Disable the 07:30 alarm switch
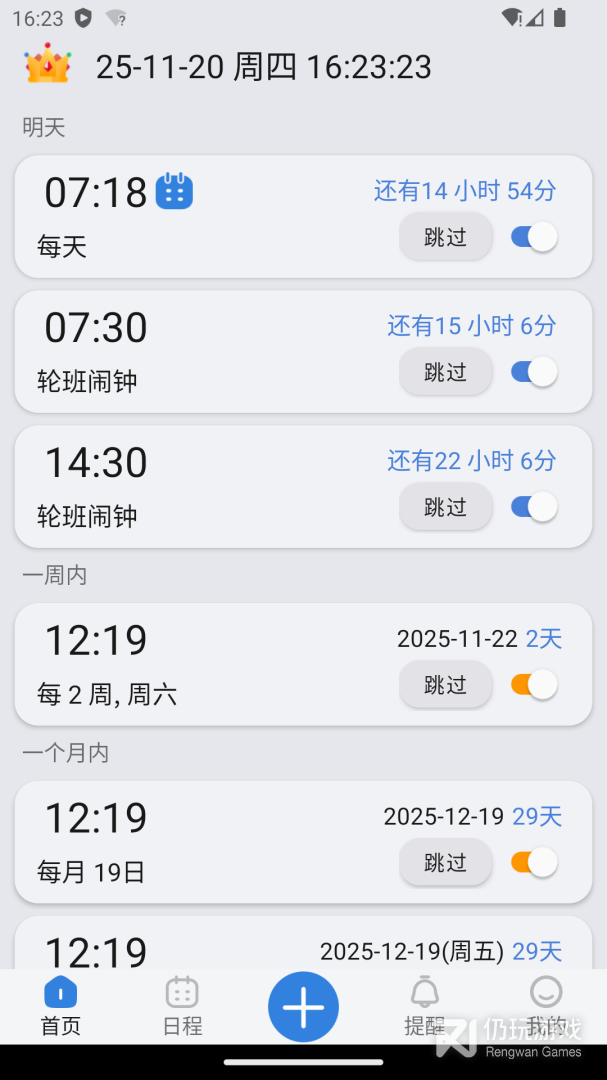The image size is (607, 1080). [534, 372]
